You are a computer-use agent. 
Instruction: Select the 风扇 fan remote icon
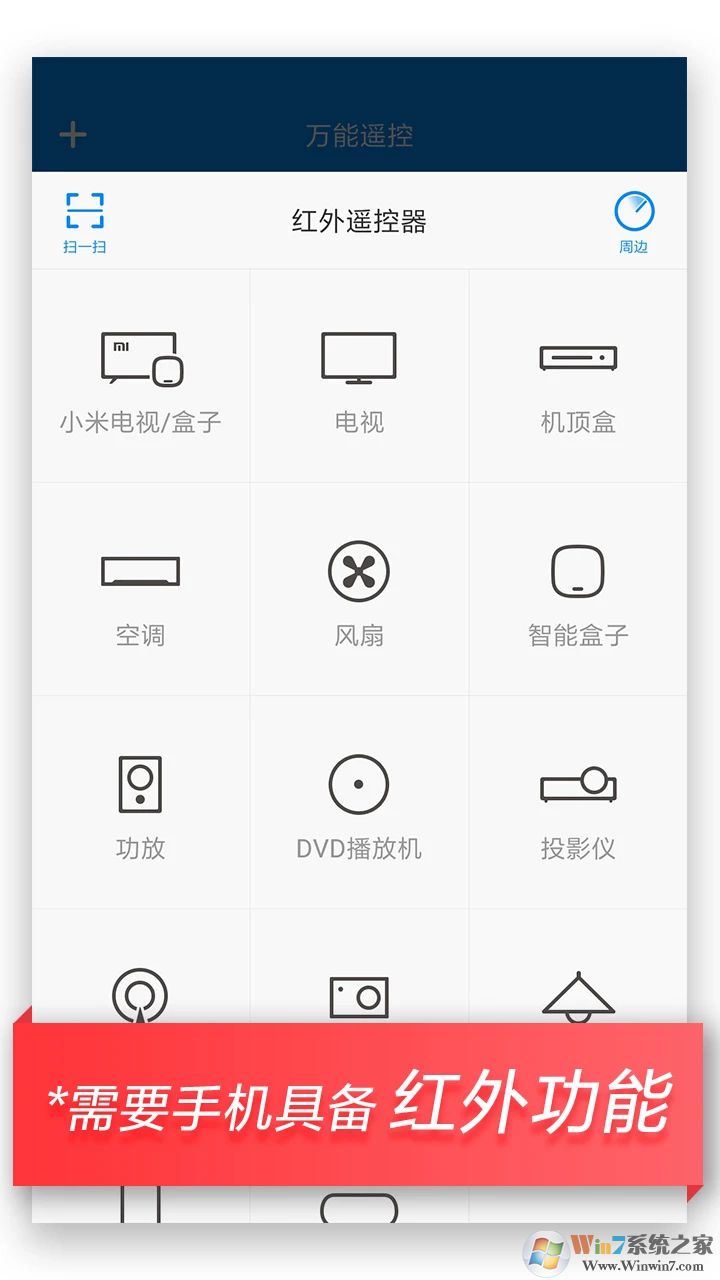click(x=358, y=572)
